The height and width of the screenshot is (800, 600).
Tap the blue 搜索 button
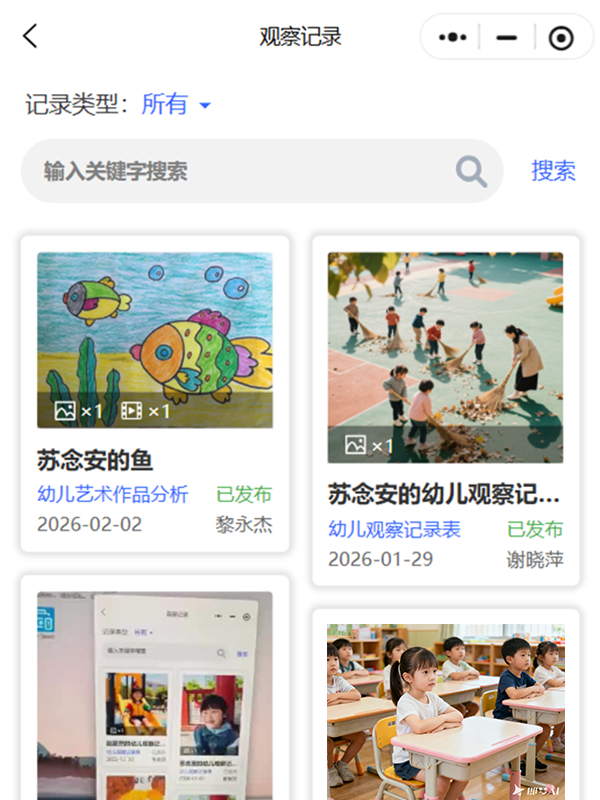click(x=553, y=171)
